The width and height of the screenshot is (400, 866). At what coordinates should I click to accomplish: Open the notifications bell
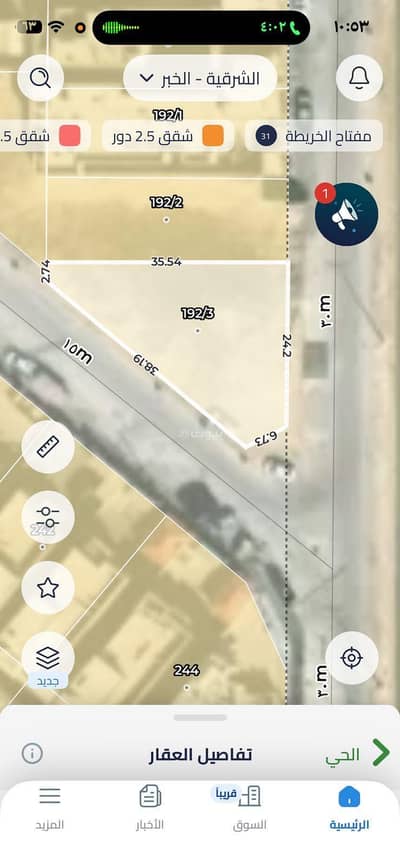(x=359, y=78)
